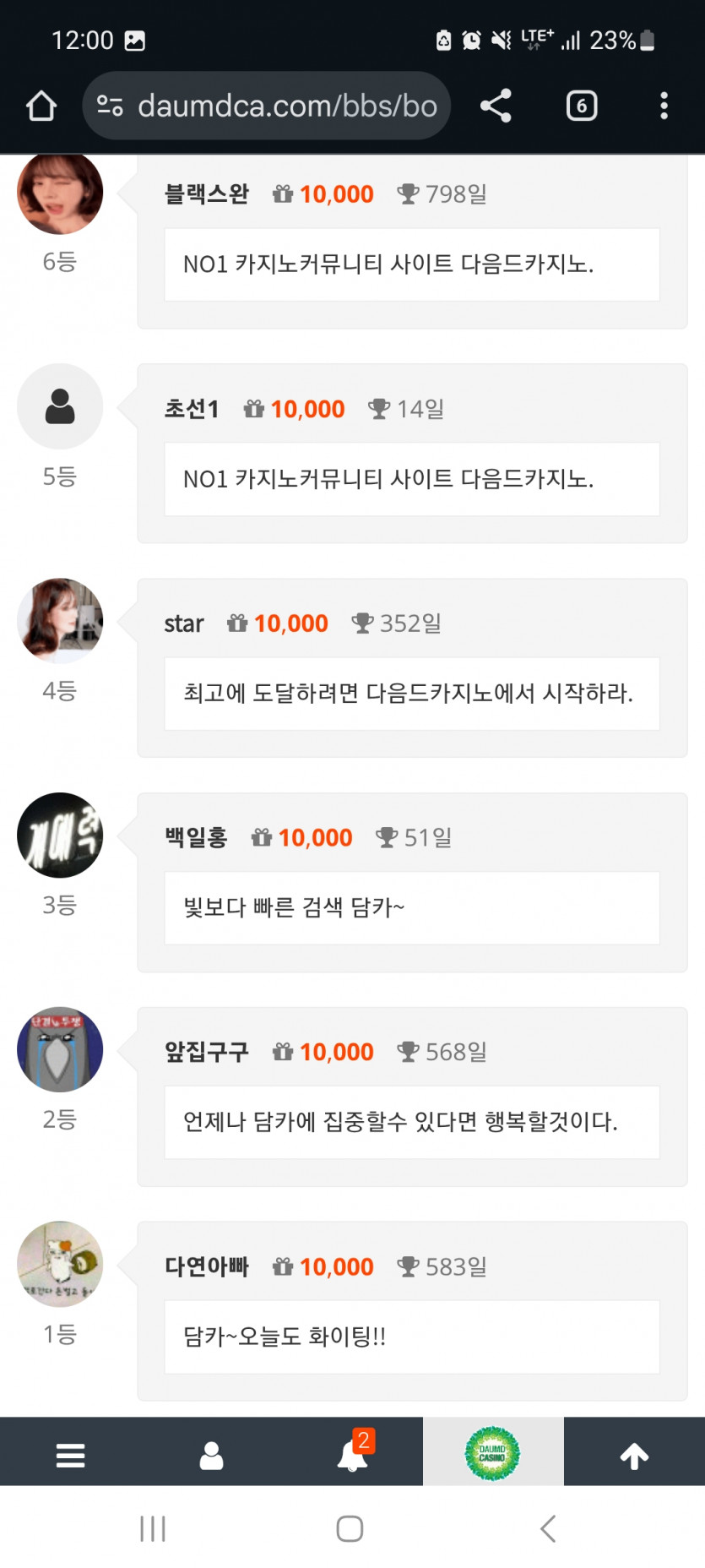This screenshot has height=1568, width=705.
Task: Open the browser three-dot overflow menu
Action: [x=664, y=106]
